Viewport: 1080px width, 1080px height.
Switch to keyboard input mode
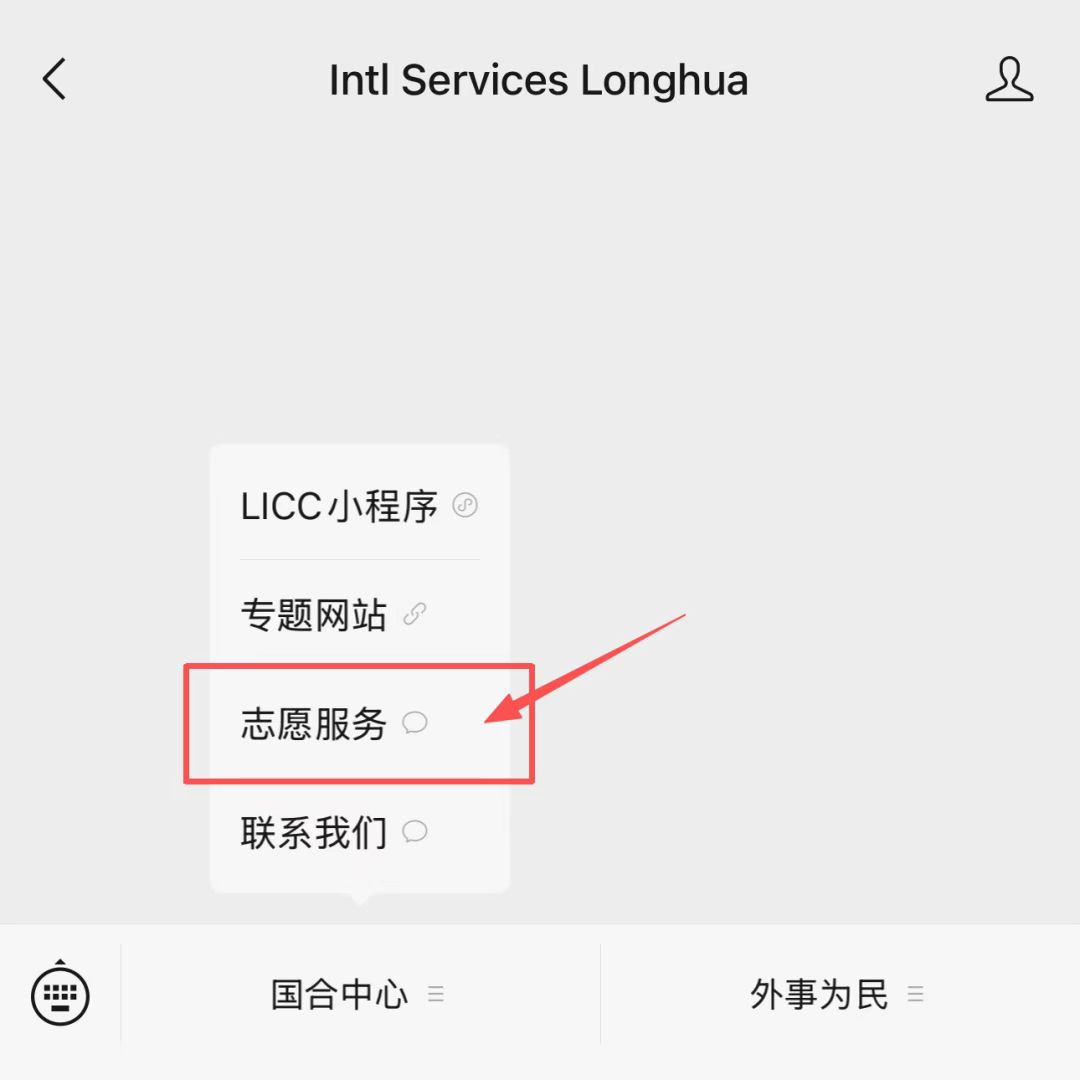tap(60, 993)
